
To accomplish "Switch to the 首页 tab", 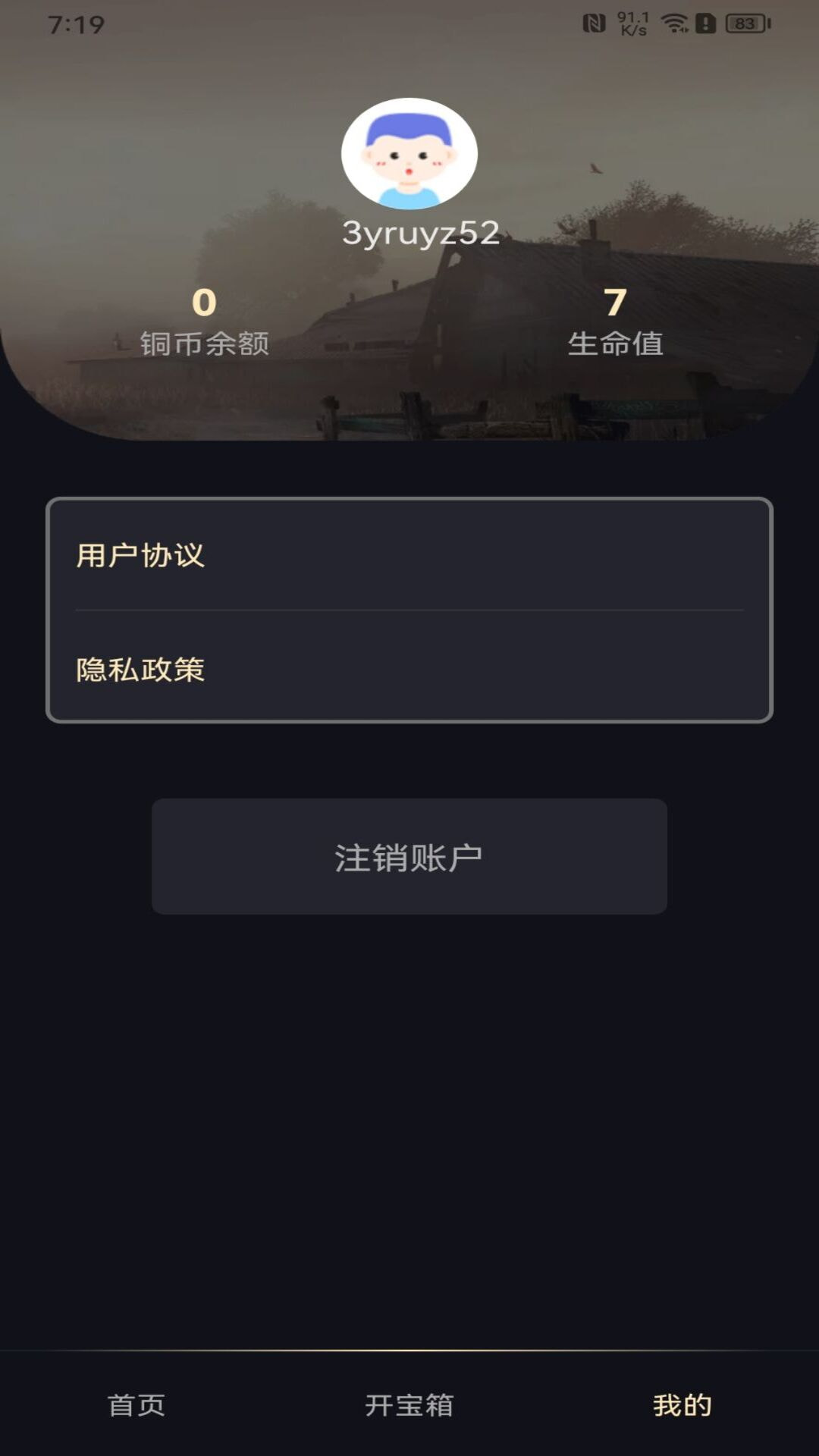I will coord(136,1404).
